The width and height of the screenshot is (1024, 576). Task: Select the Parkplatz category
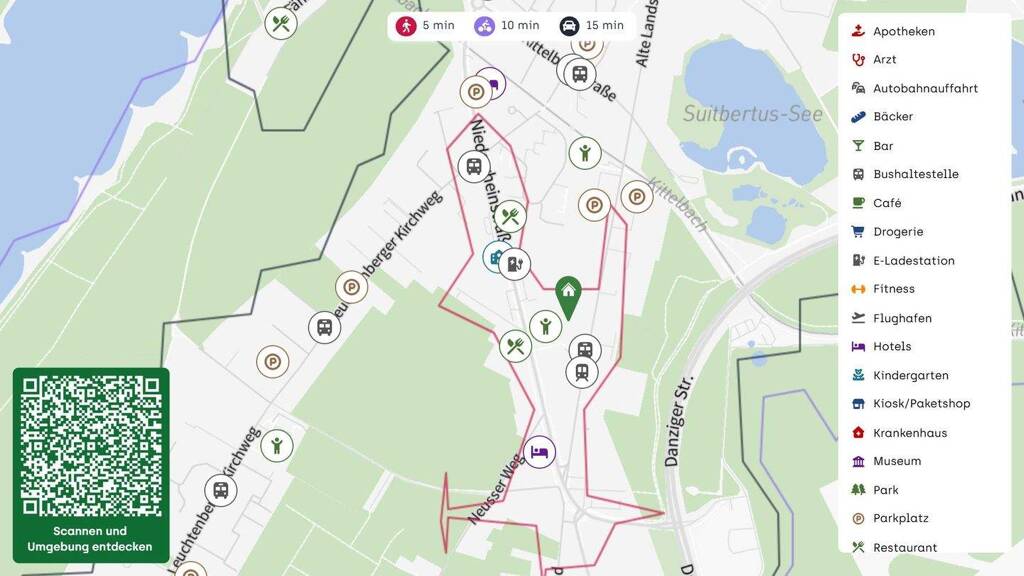coord(890,519)
